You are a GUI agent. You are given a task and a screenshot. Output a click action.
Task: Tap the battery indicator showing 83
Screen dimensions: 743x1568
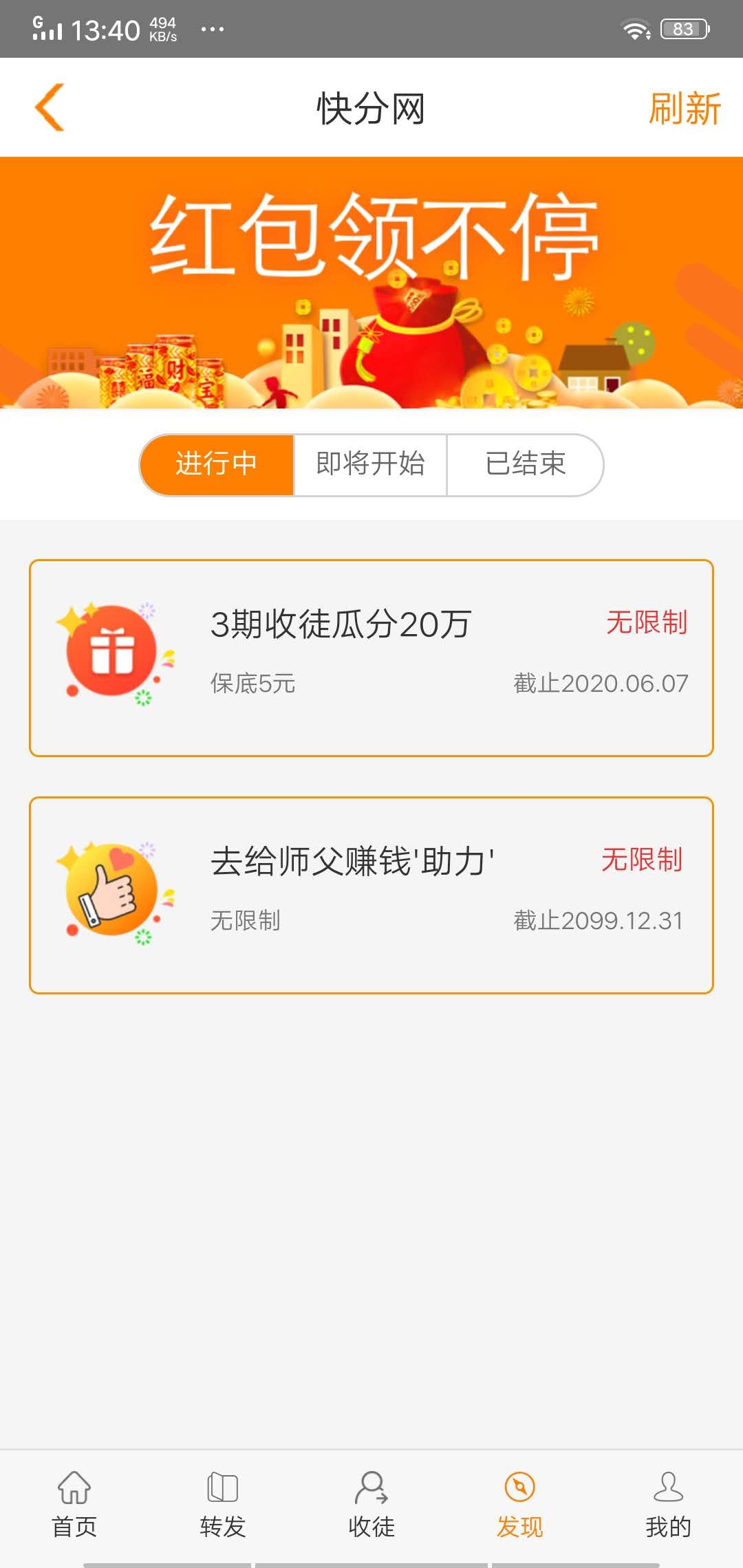click(x=684, y=28)
